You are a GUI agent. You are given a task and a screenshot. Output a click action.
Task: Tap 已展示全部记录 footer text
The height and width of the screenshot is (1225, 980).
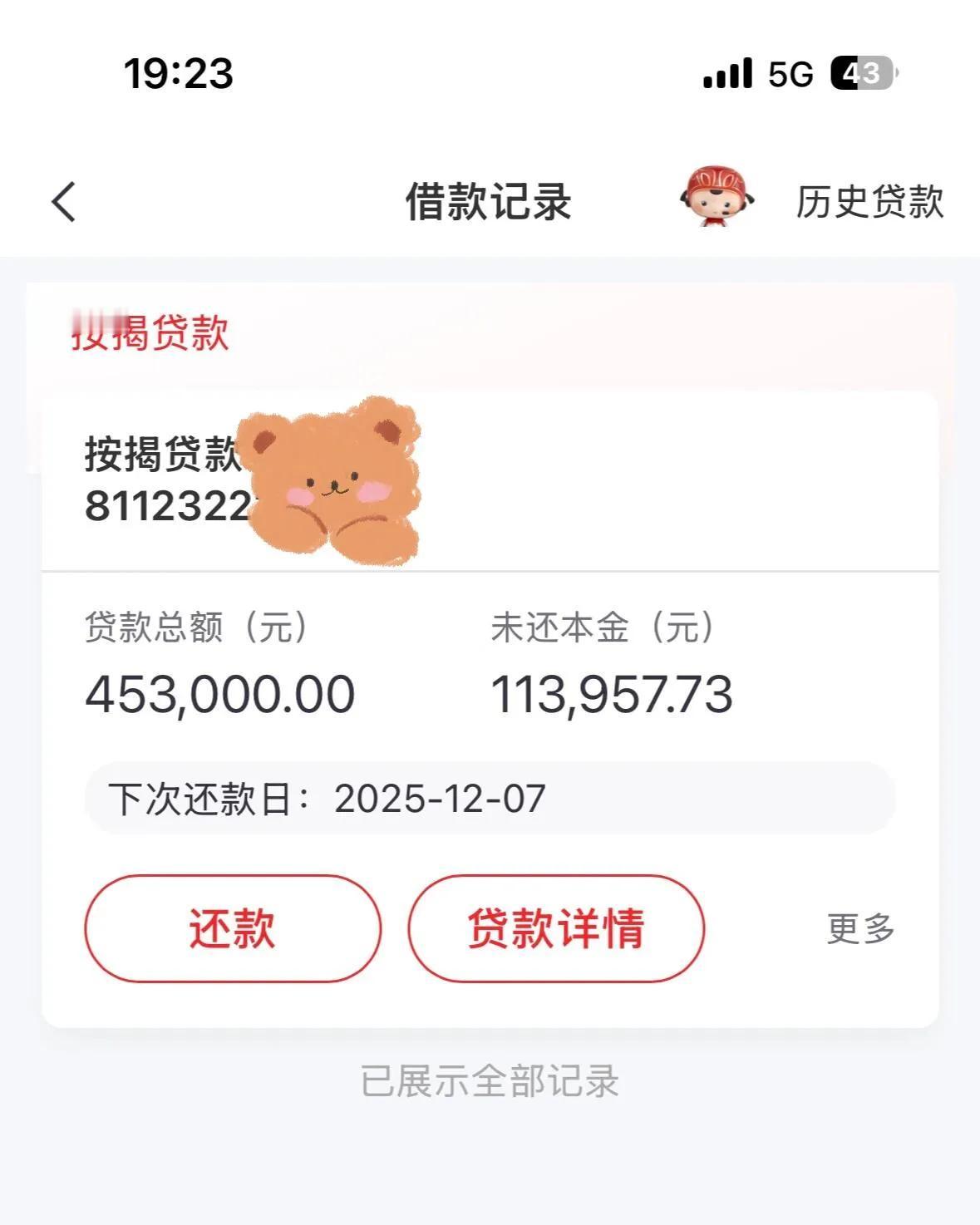click(x=490, y=1081)
